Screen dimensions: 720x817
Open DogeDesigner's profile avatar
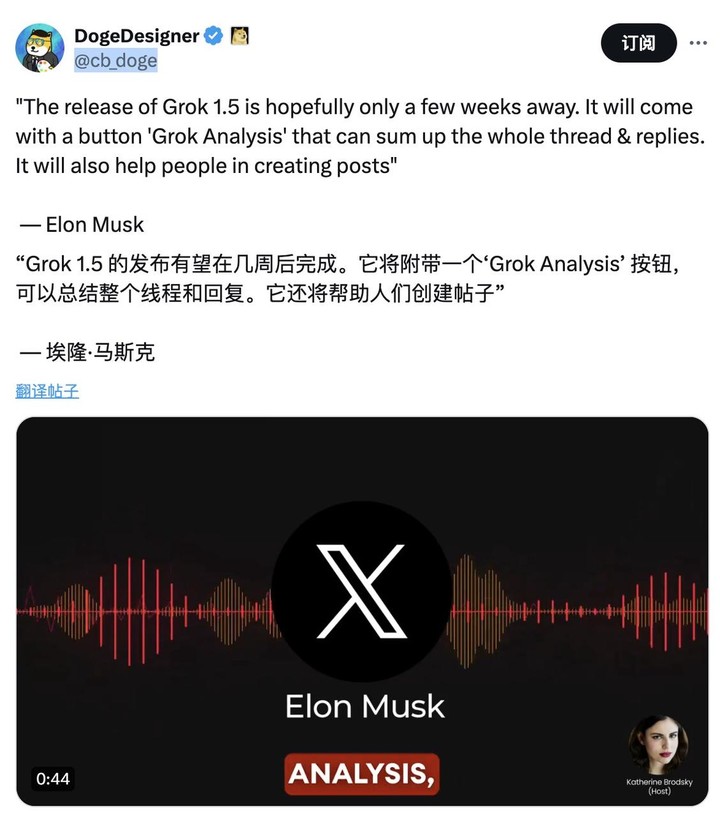point(40,47)
